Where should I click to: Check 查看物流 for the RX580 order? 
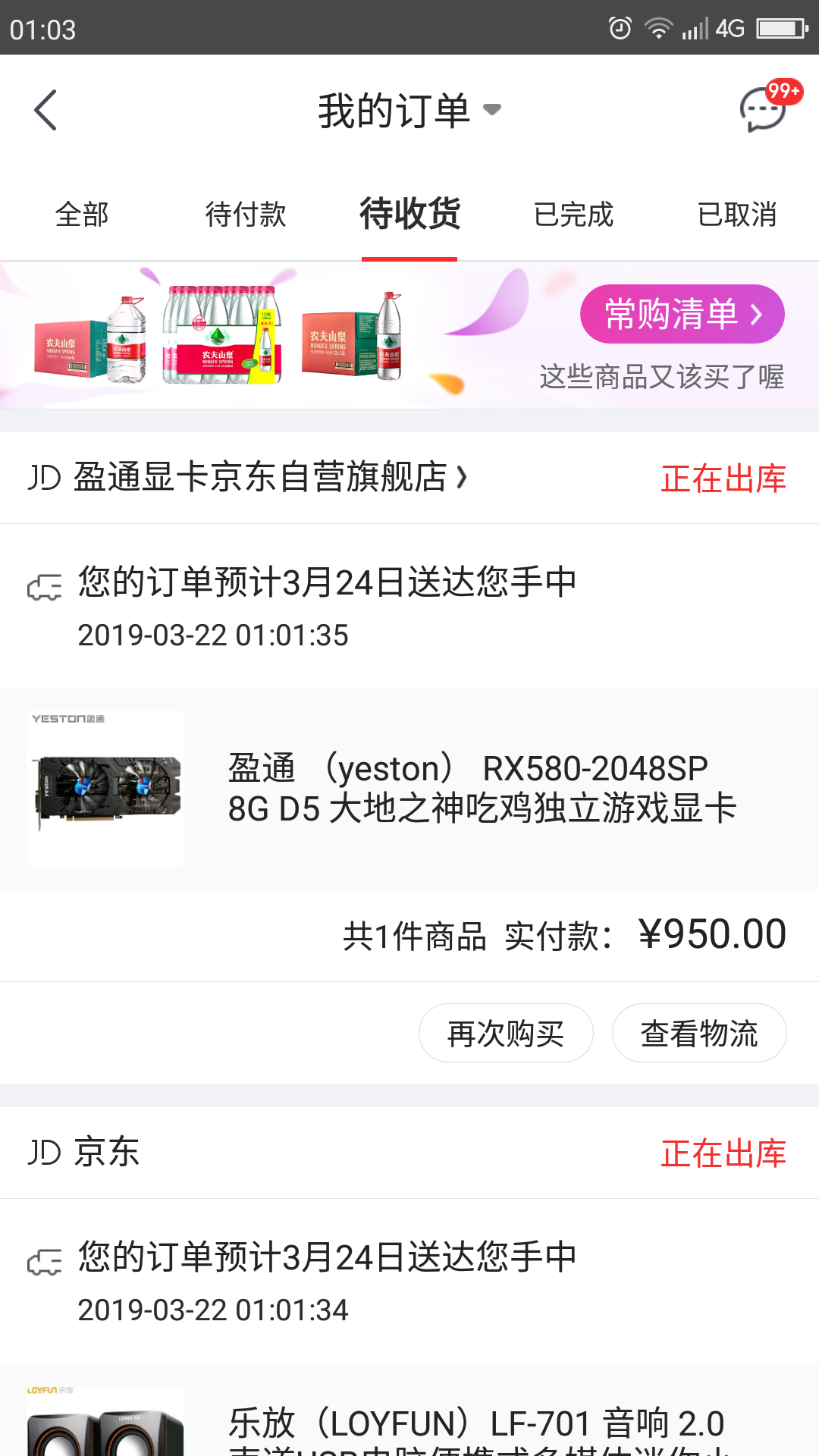click(699, 1034)
